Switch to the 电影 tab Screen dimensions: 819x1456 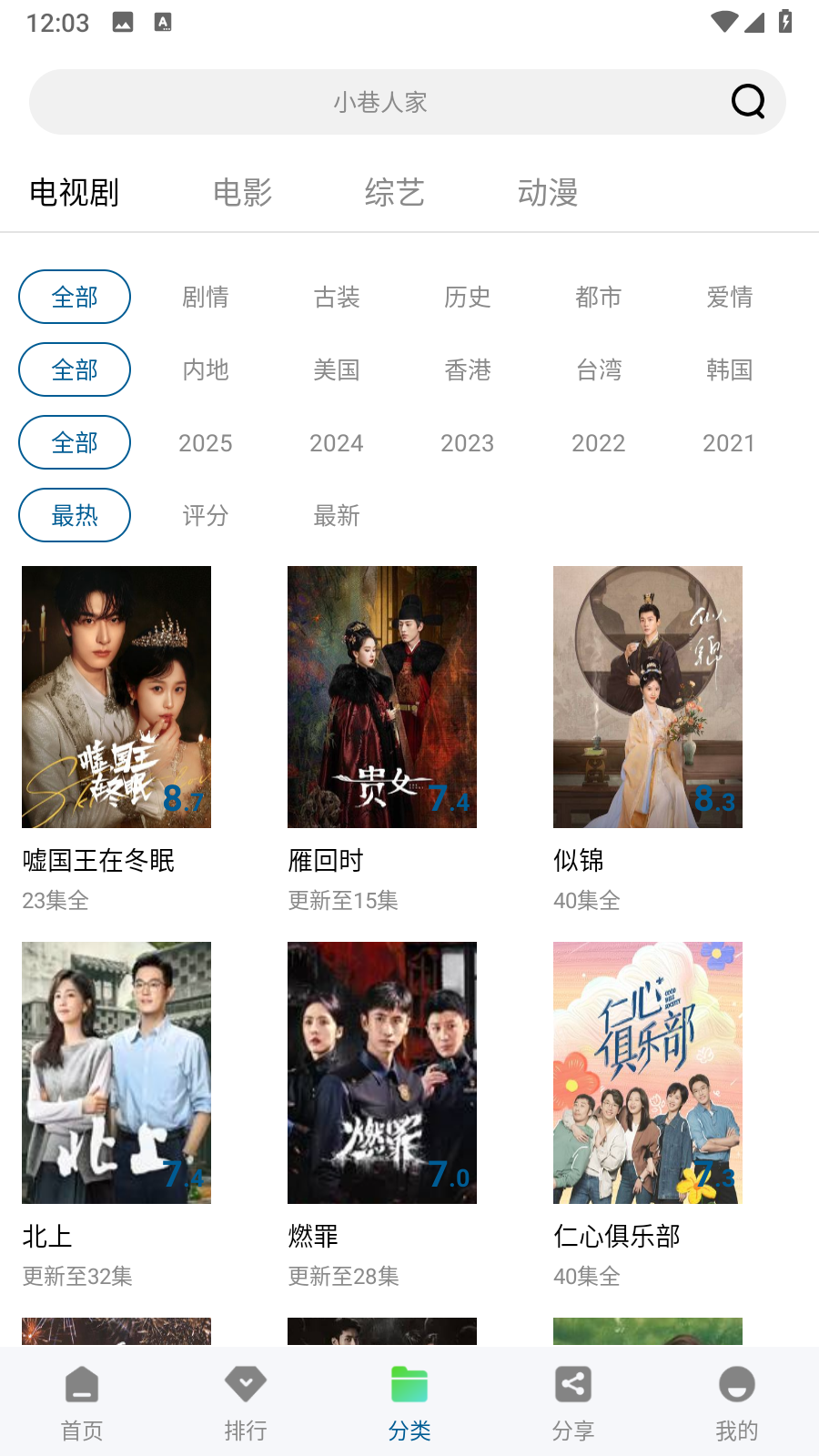point(242,193)
